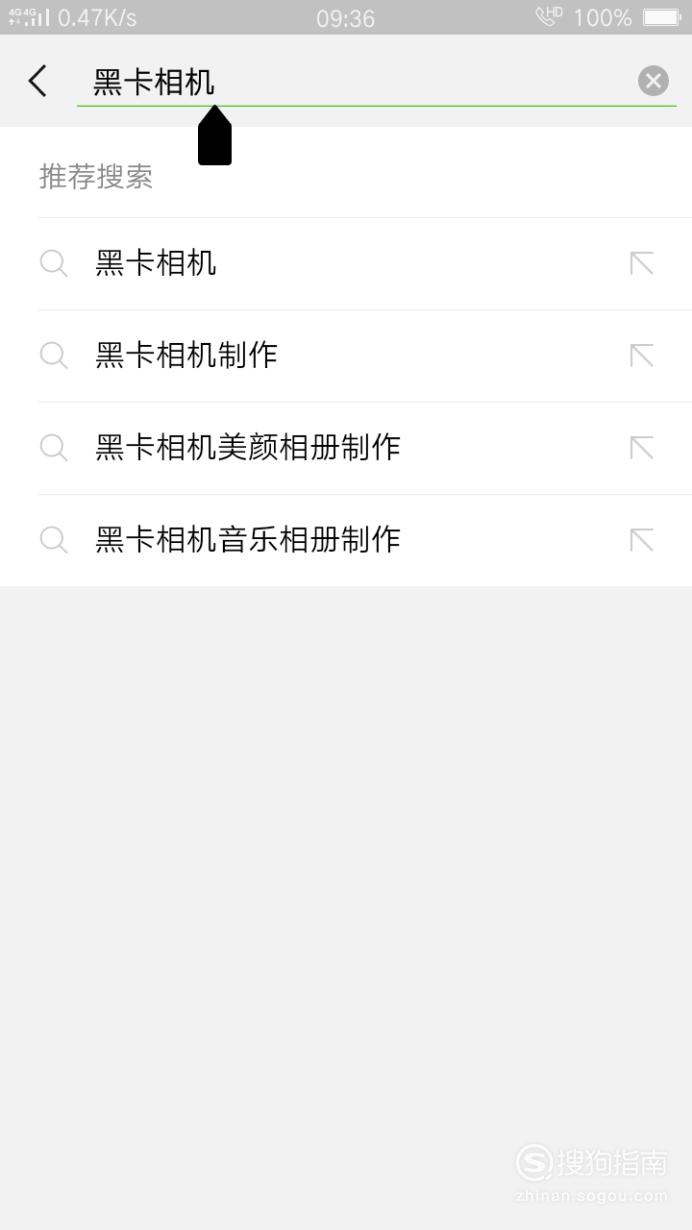Go back using the top-left arrow
Image resolution: width=692 pixels, height=1230 pixels.
pos(38,81)
